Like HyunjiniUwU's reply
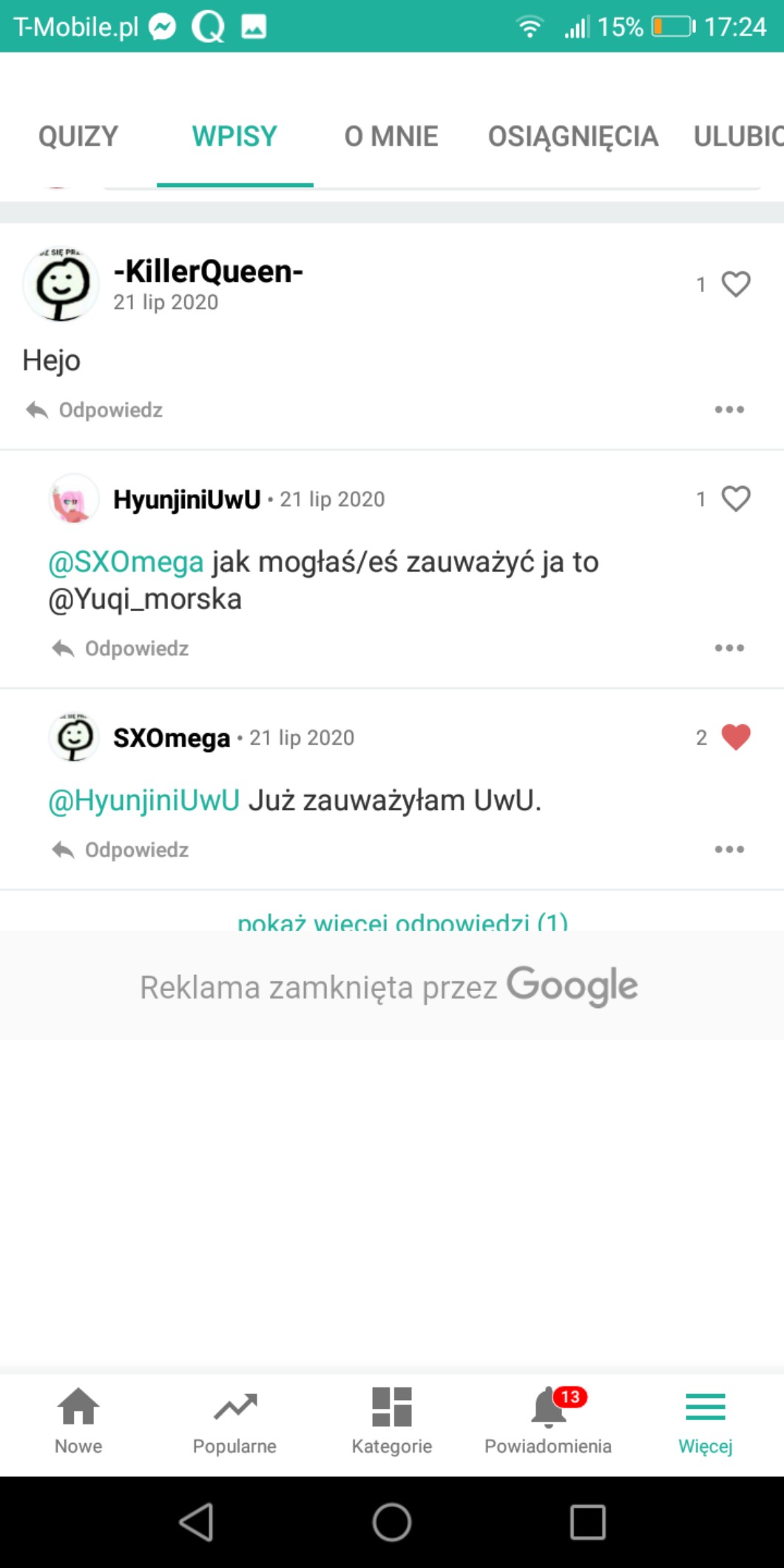 point(735,499)
